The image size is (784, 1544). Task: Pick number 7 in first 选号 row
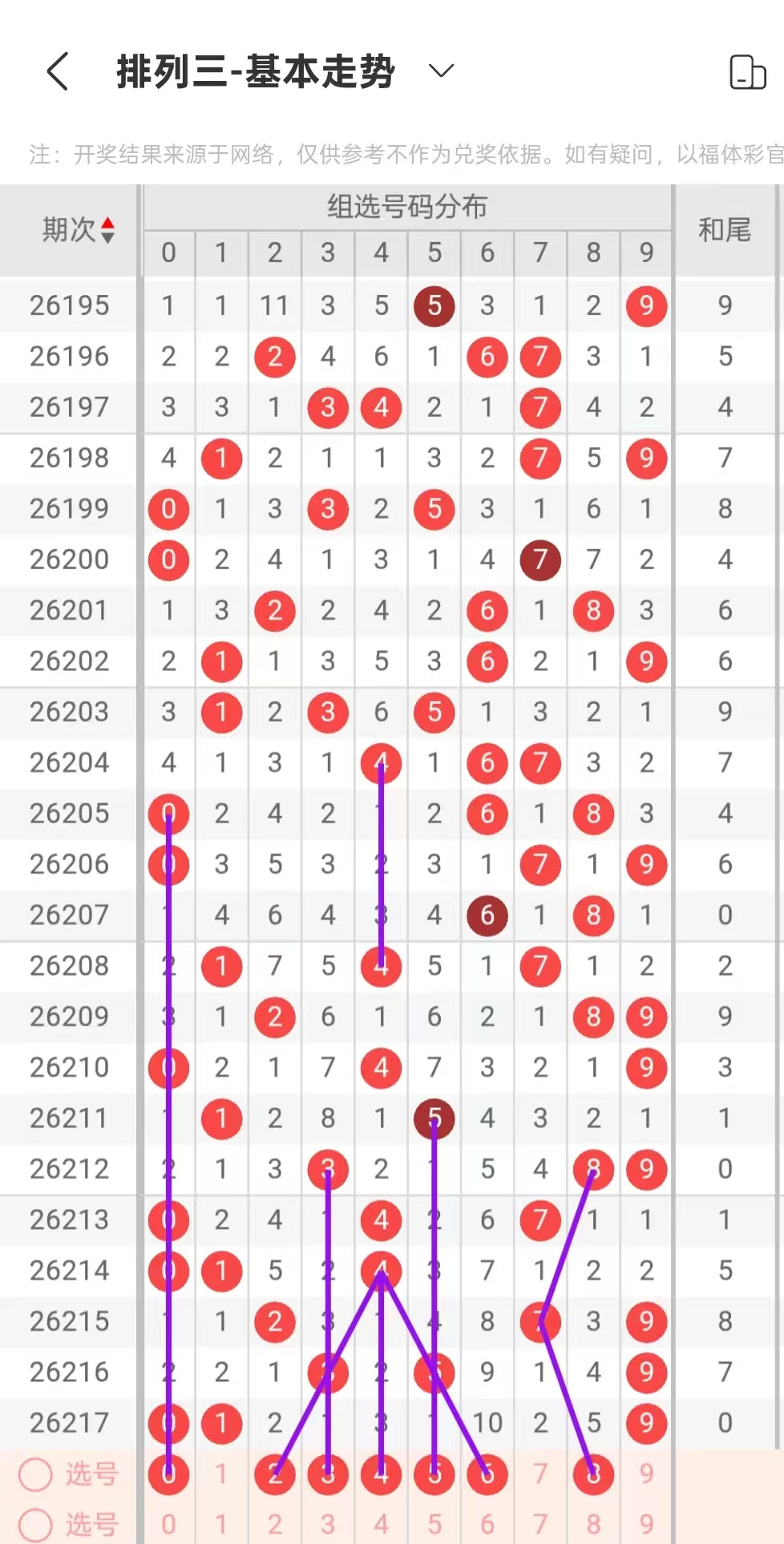pyautogui.click(x=540, y=1473)
